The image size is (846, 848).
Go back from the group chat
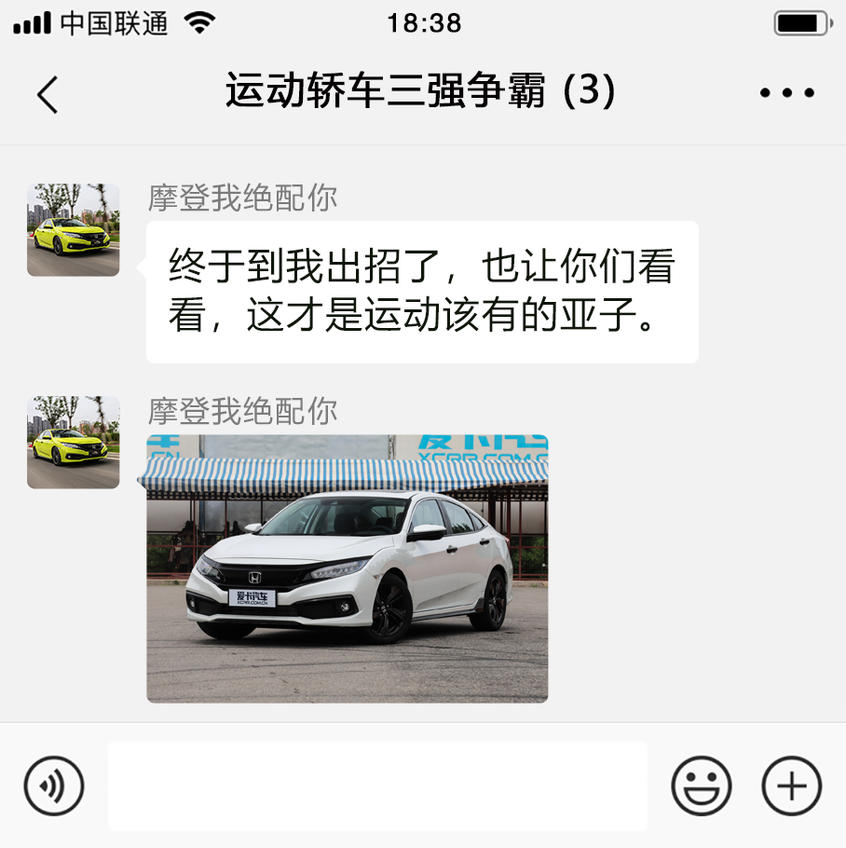point(47,94)
